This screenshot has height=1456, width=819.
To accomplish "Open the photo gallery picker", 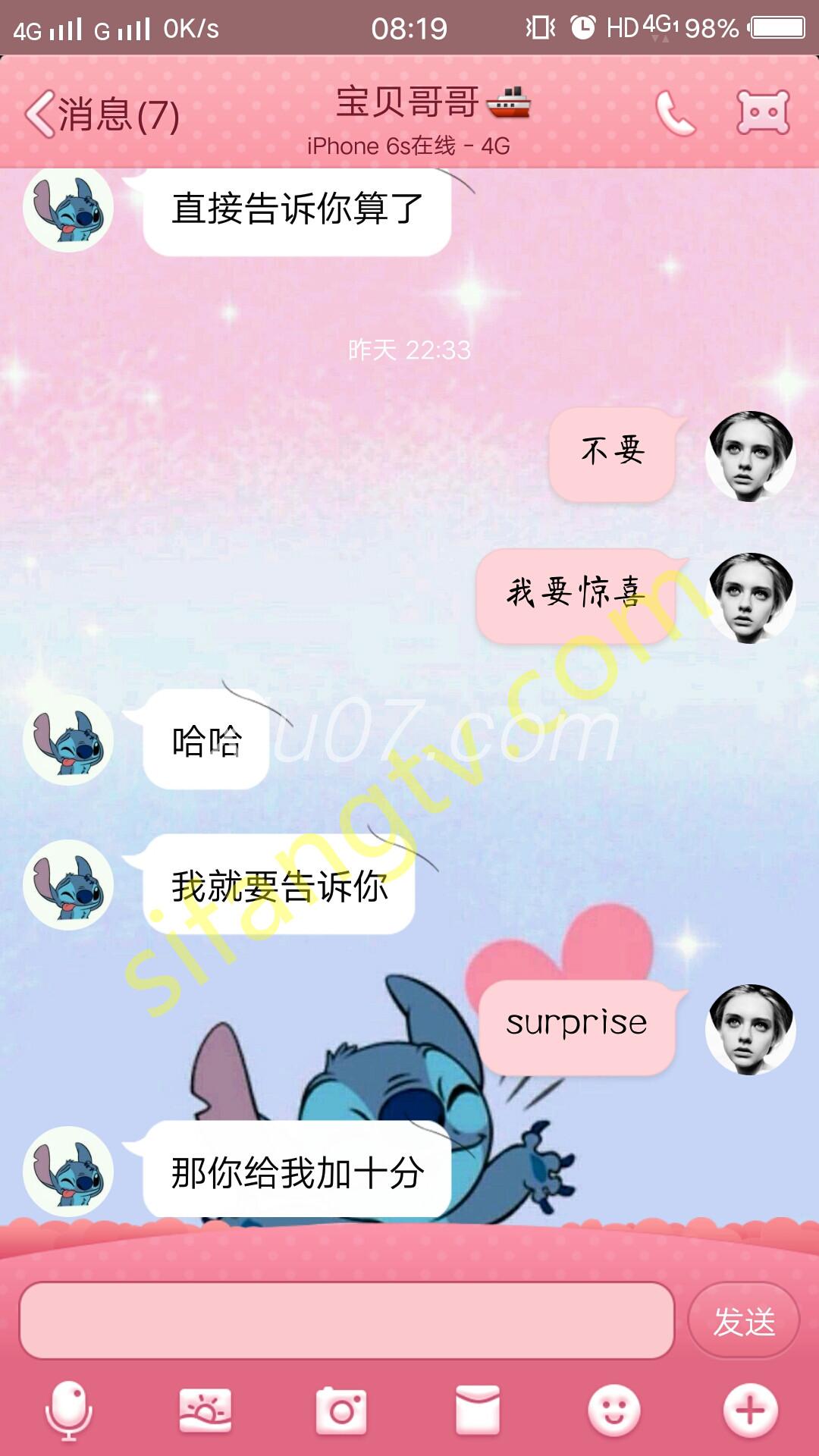I will (205, 1410).
